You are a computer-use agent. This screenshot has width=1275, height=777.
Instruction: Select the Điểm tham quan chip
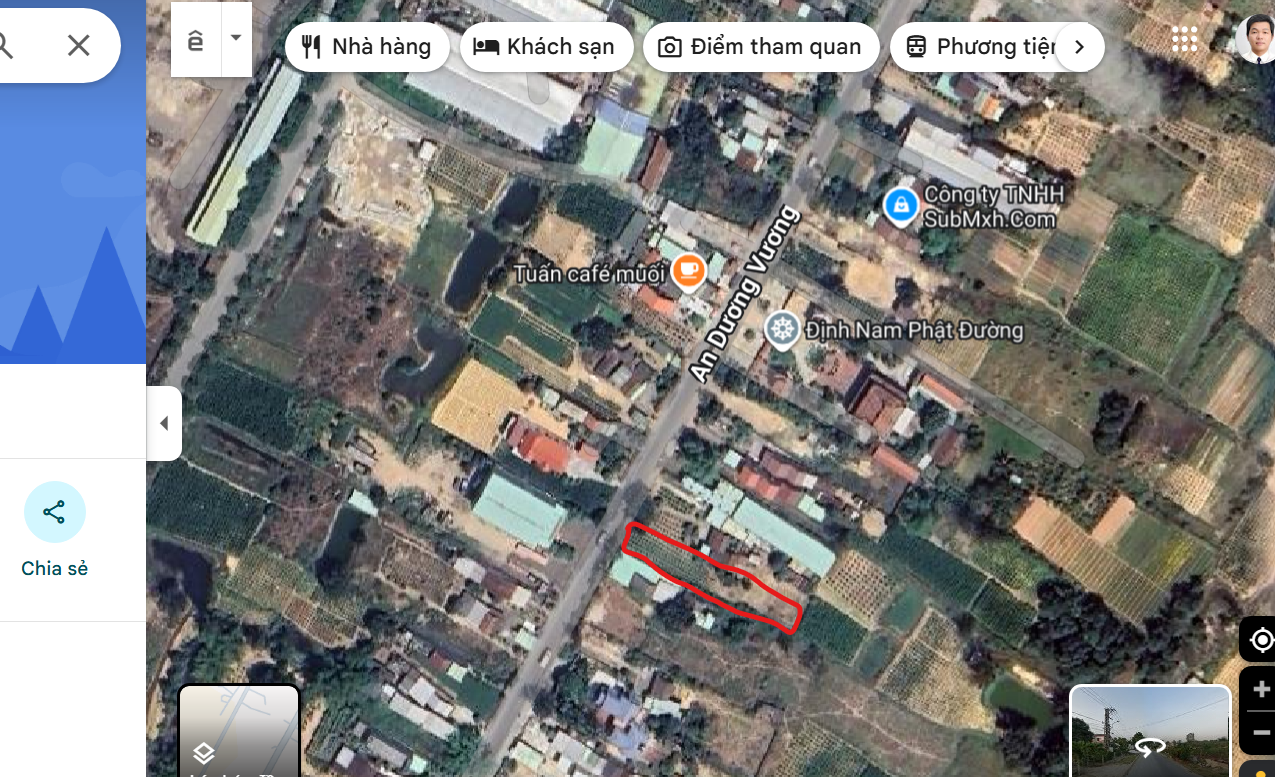761,47
